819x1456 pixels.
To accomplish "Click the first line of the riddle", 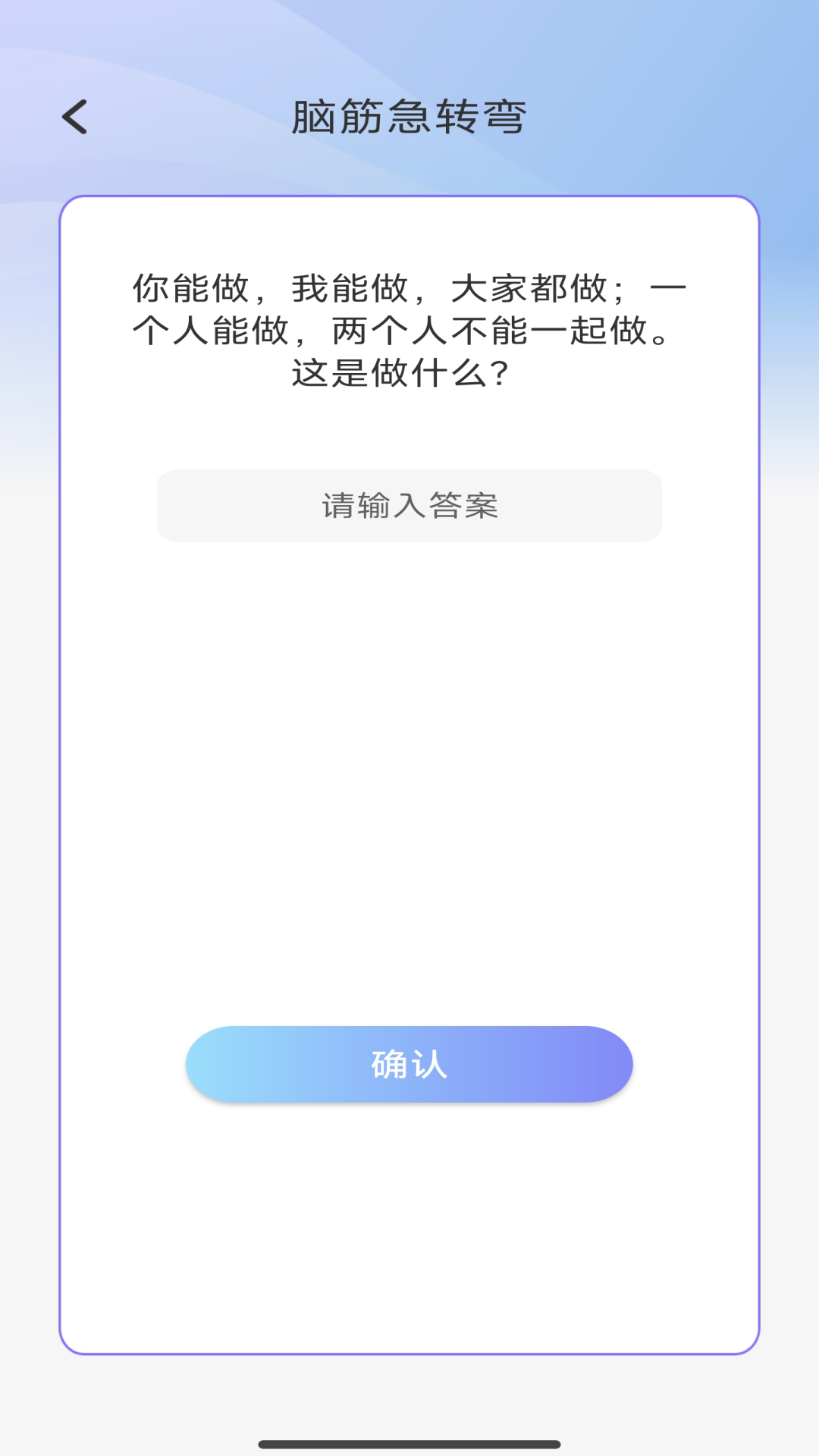I will pyautogui.click(x=409, y=287).
